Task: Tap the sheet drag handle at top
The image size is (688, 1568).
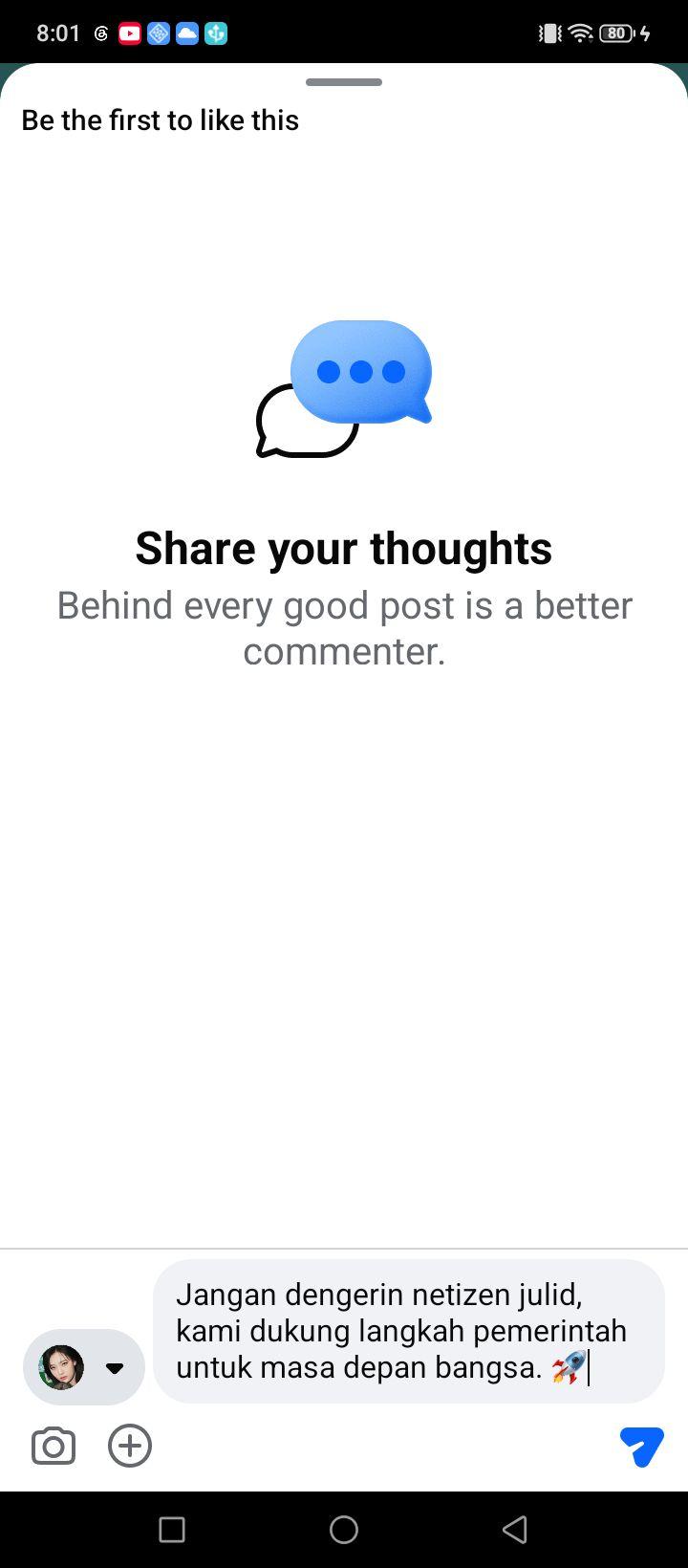Action: 344,82
